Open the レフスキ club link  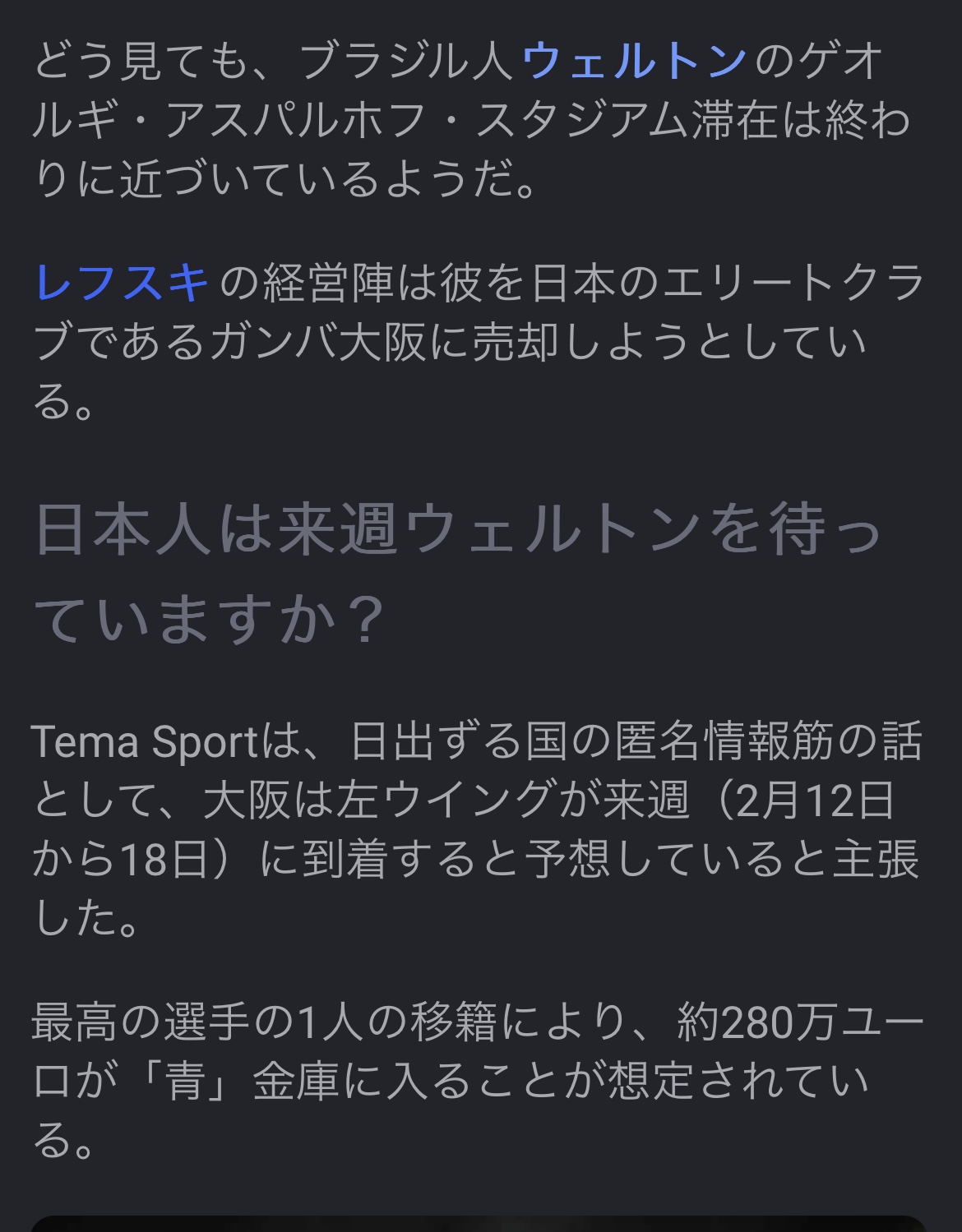click(x=122, y=284)
